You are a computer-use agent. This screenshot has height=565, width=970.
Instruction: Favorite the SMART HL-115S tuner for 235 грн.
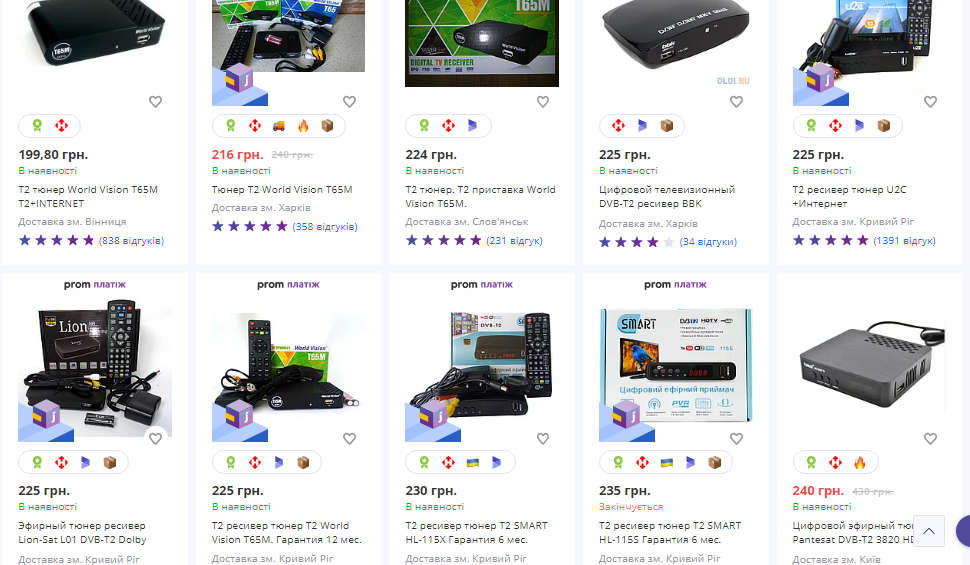pos(736,439)
